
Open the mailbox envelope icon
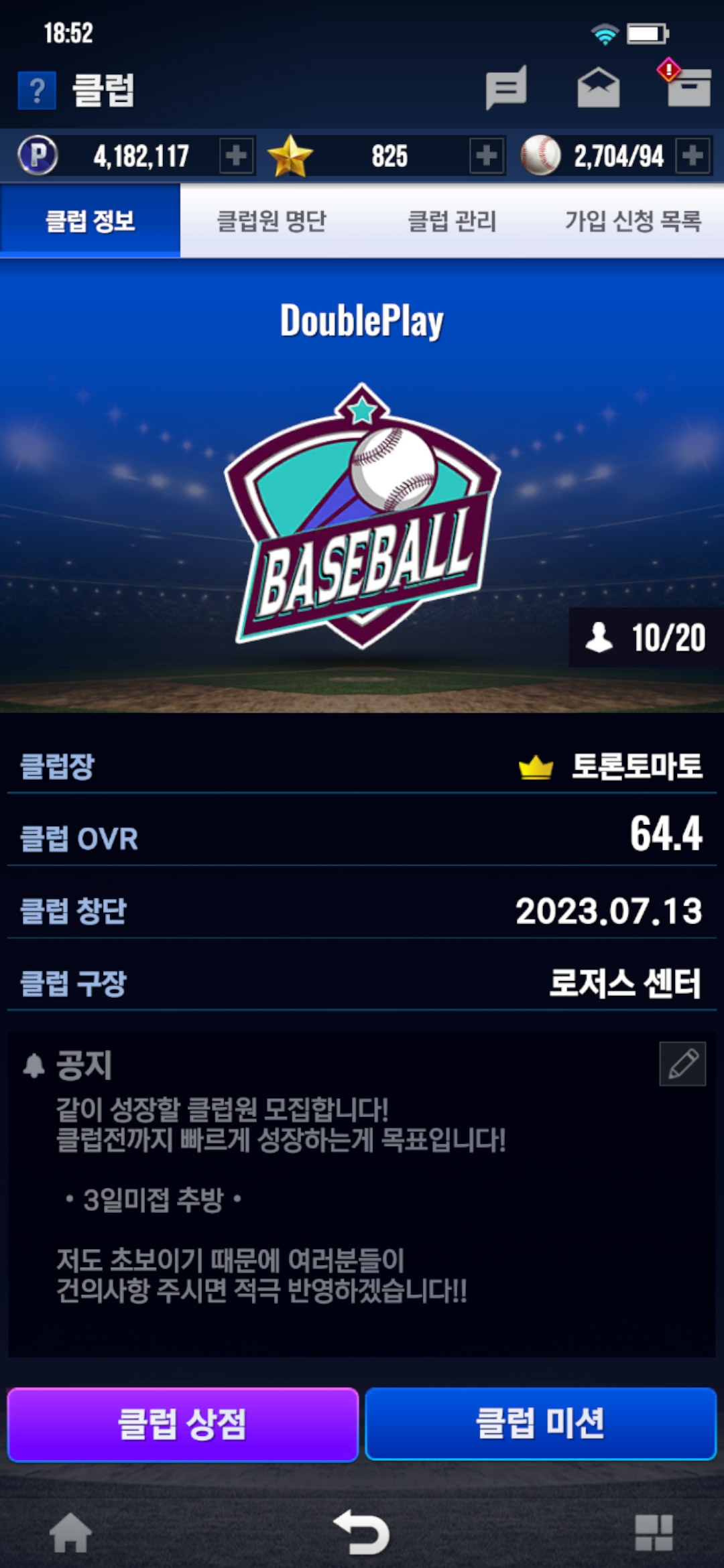pos(598,88)
